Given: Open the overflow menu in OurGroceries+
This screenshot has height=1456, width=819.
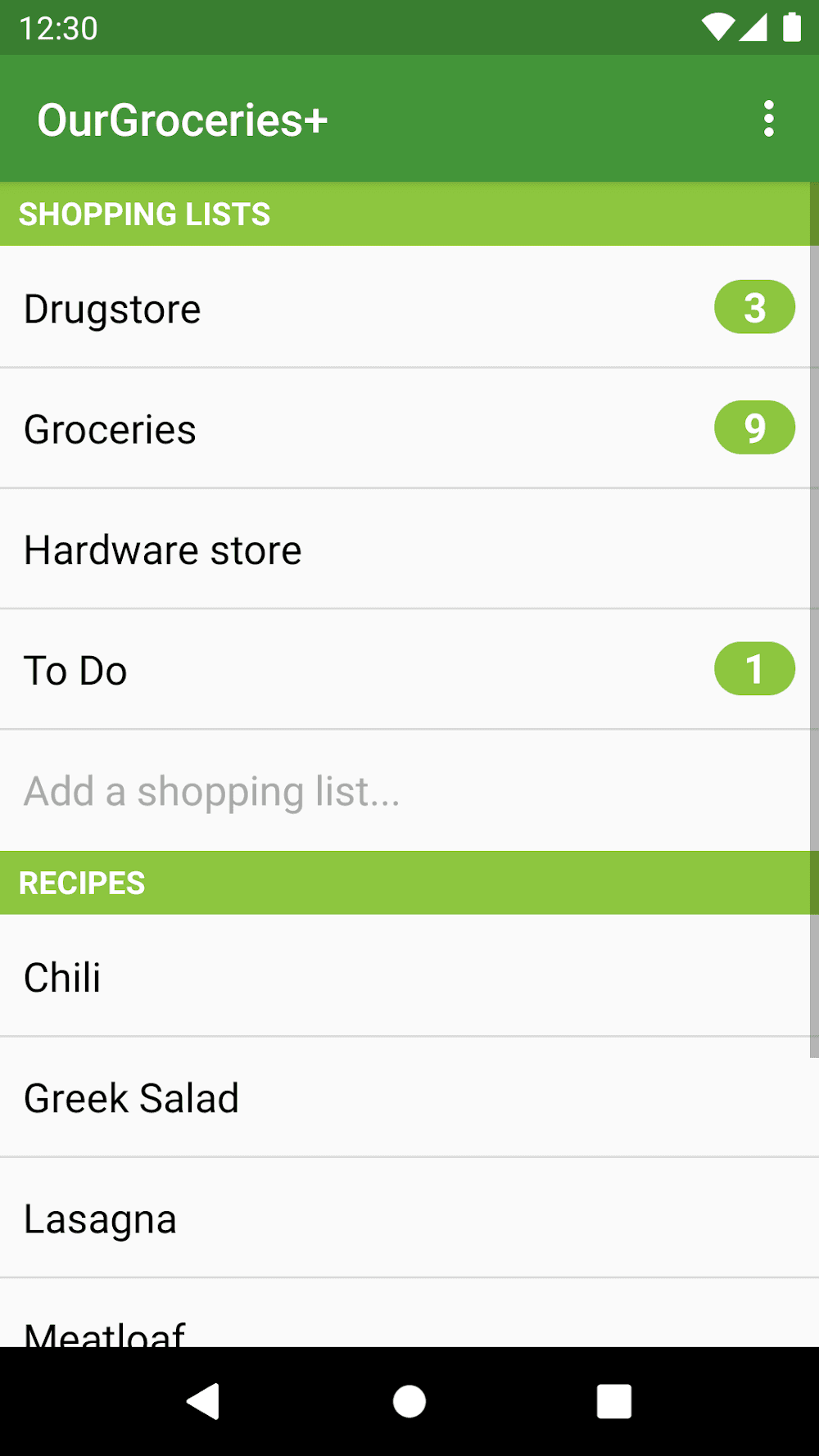Looking at the screenshot, I should 768,118.
